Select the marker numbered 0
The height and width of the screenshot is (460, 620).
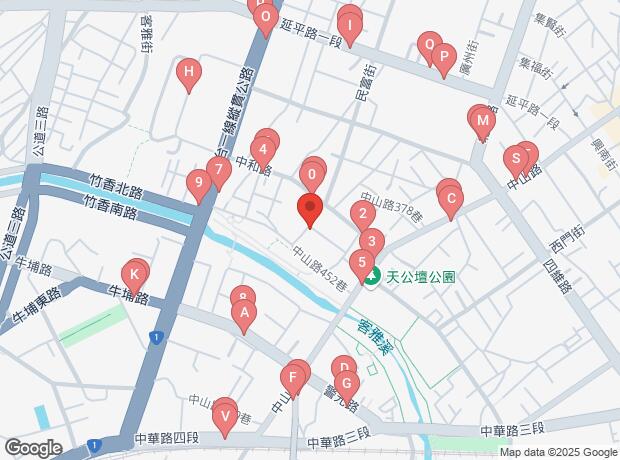(313, 177)
